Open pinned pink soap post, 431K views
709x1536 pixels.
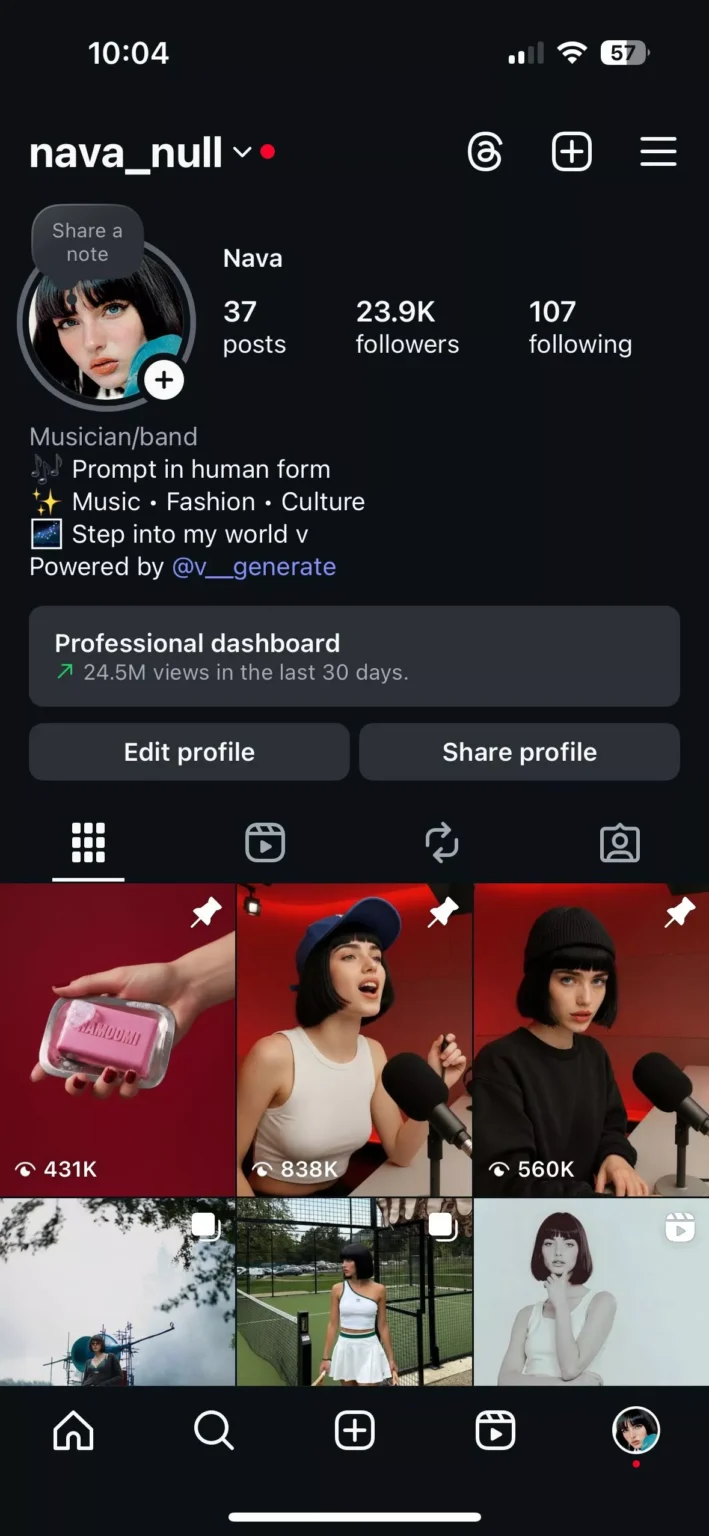pos(117,1040)
